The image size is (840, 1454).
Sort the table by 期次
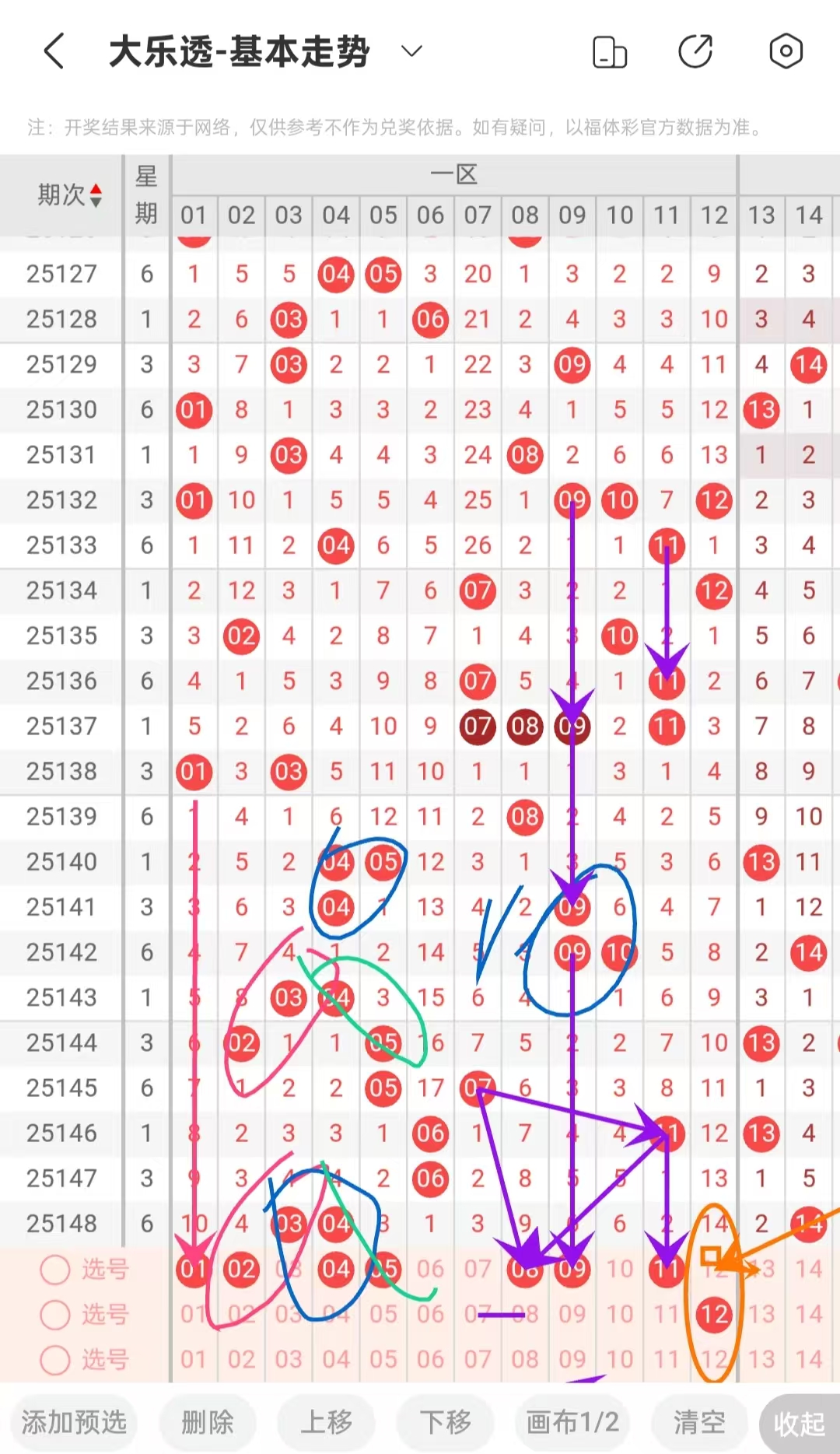pyautogui.click(x=69, y=194)
